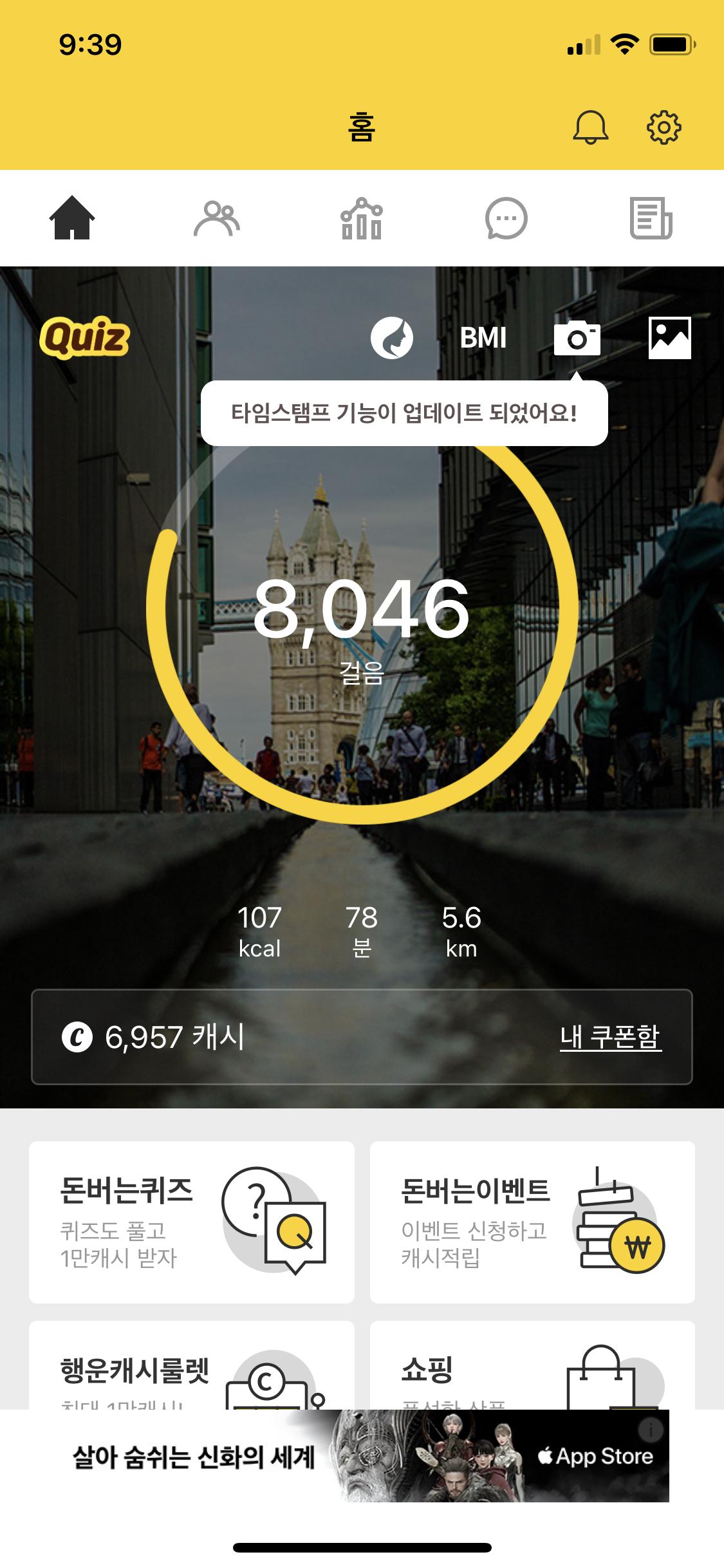Image resolution: width=724 pixels, height=1568 pixels.
Task: Open the BMI calculator
Action: click(x=483, y=338)
